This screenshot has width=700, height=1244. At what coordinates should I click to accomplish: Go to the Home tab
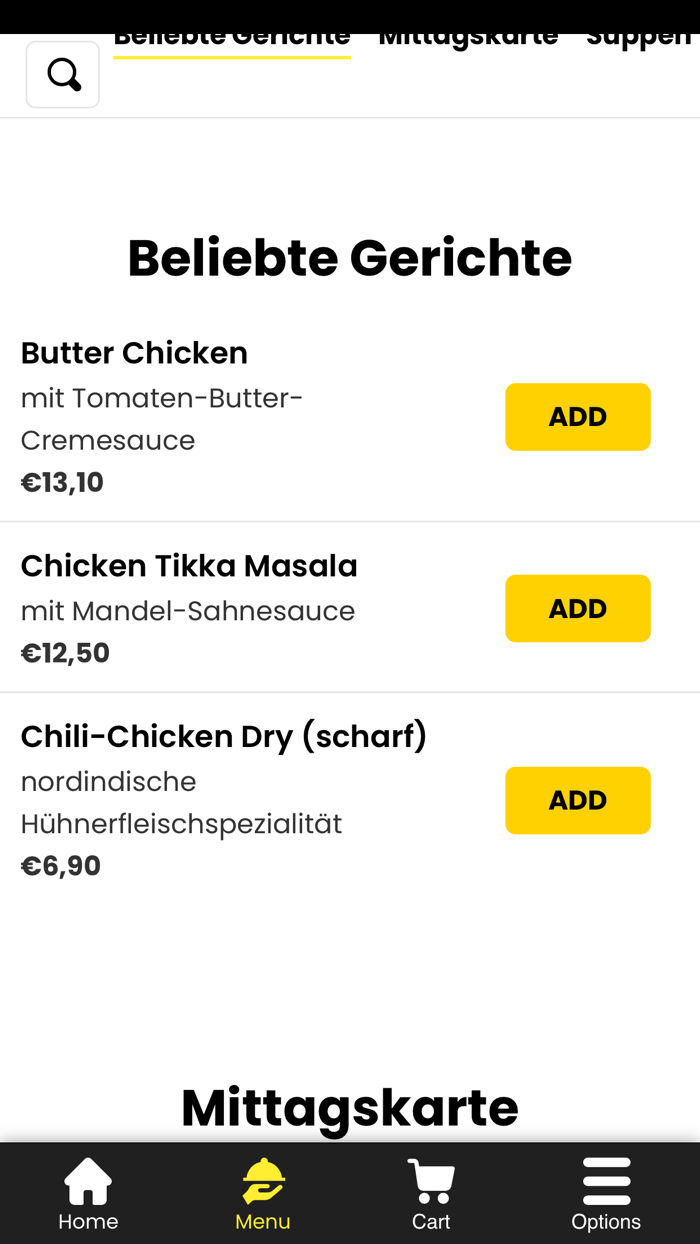tap(88, 1194)
